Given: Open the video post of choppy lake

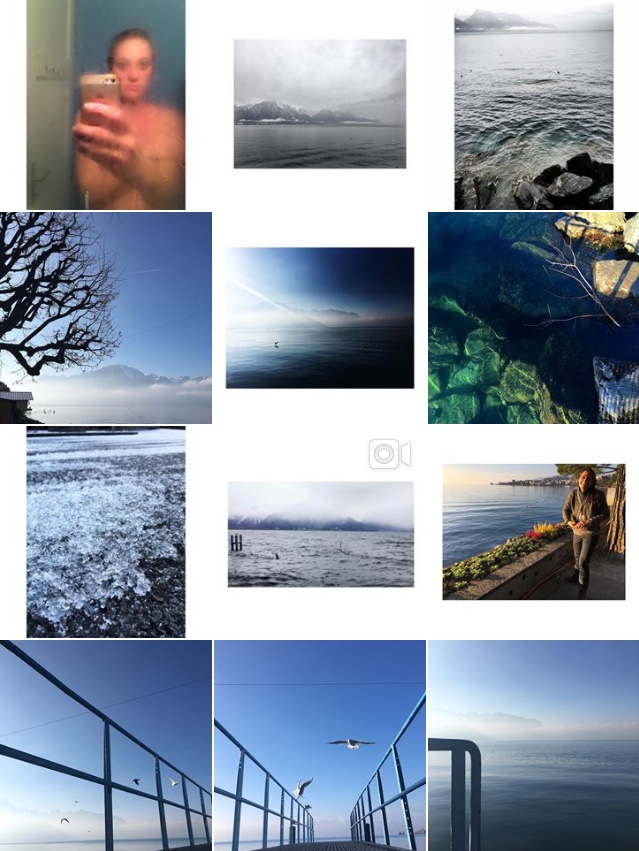Looking at the screenshot, I should pyautogui.click(x=320, y=534).
